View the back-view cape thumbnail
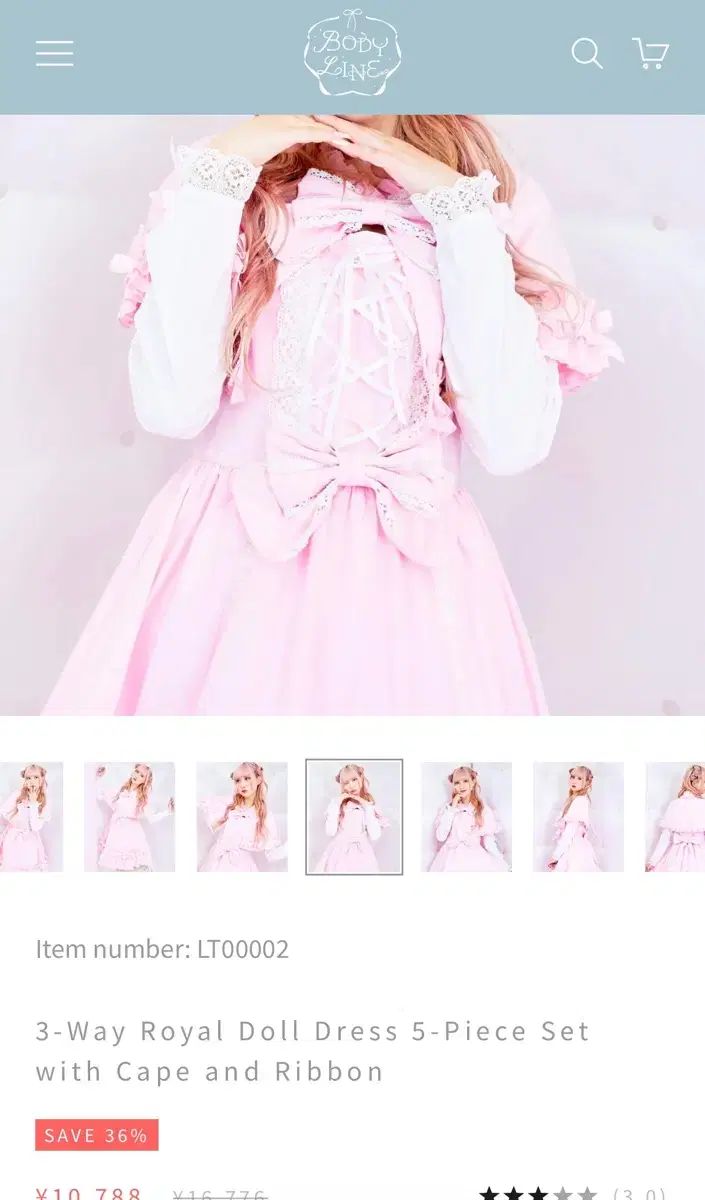Screen dimensions: 705x1200 pyautogui.click(x=675, y=817)
